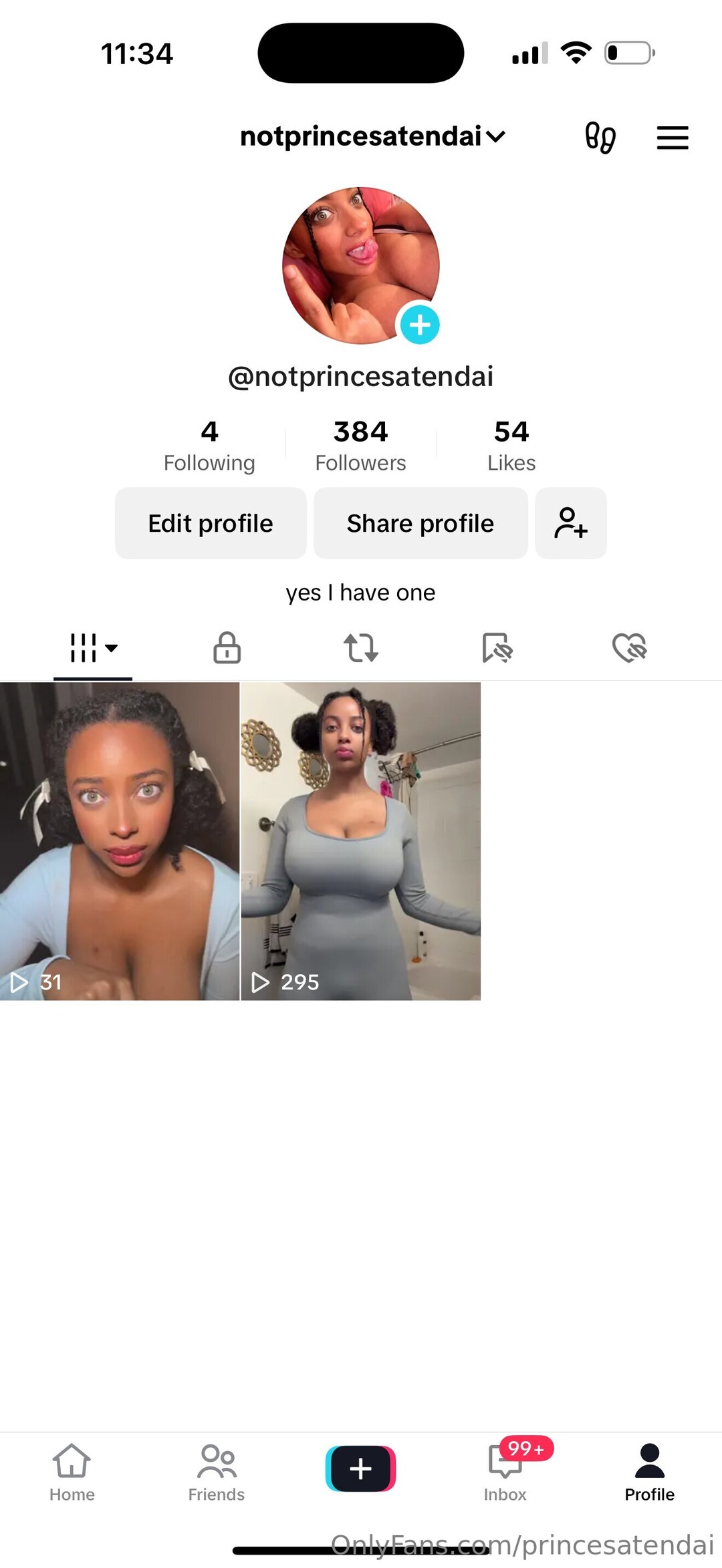Viewport: 722px width, 1568px height.
Task: View the Following list
Action: pyautogui.click(x=209, y=446)
